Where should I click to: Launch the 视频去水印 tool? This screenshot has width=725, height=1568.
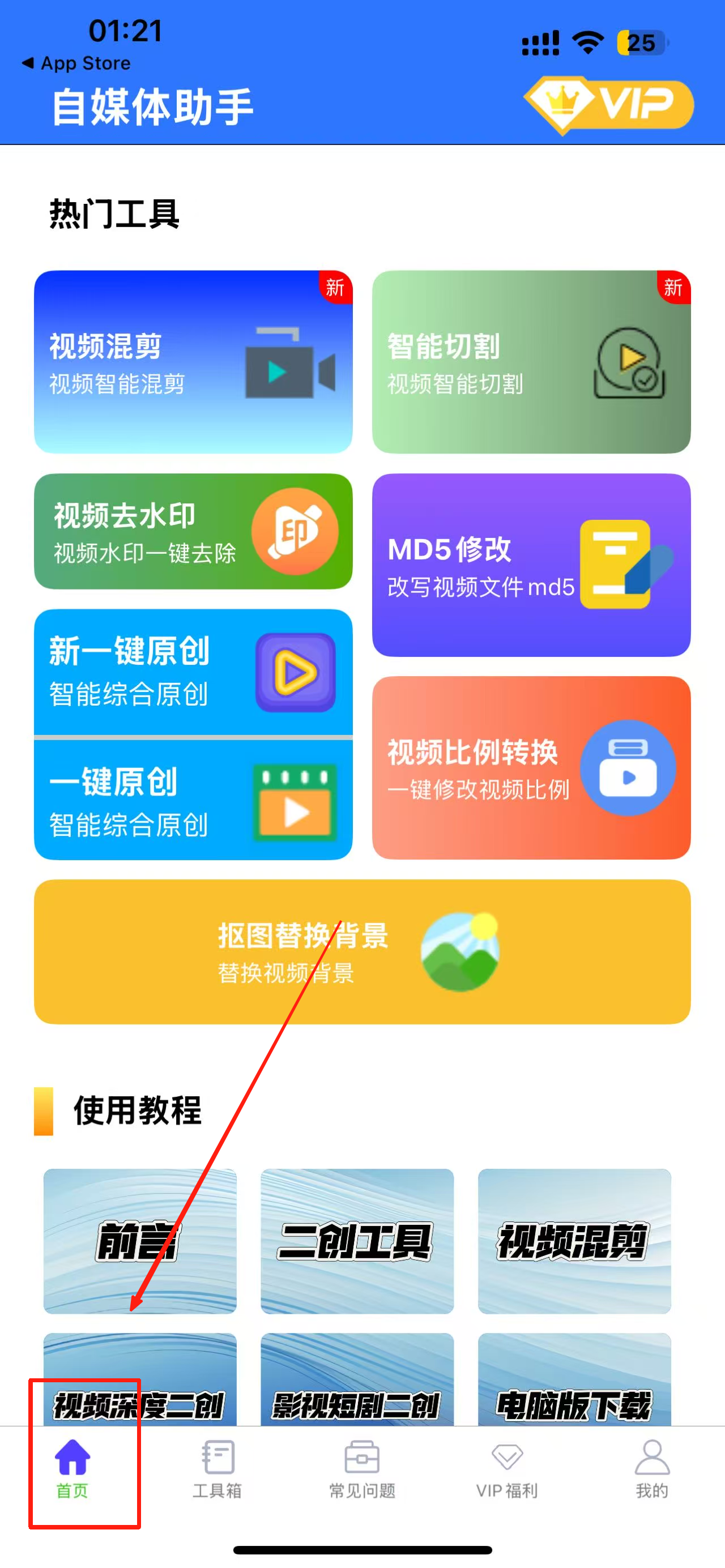tap(193, 531)
